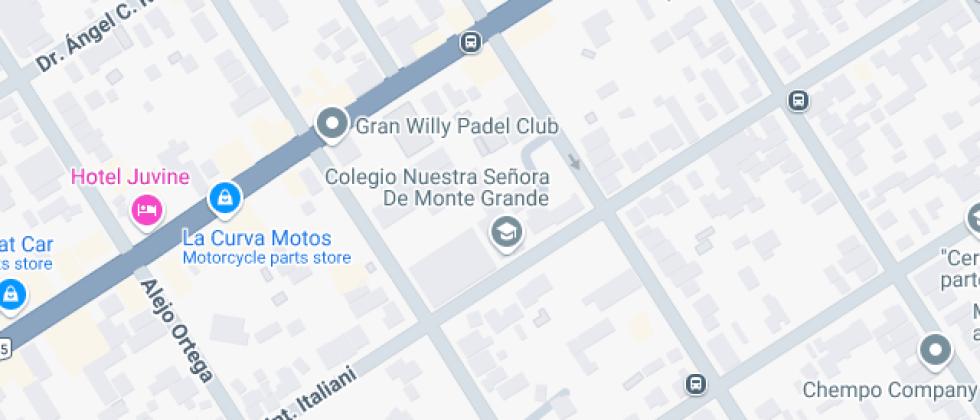Image resolution: width=980 pixels, height=420 pixels.
Task: Select the bus stop near Chempo Company
Action: (x=695, y=384)
